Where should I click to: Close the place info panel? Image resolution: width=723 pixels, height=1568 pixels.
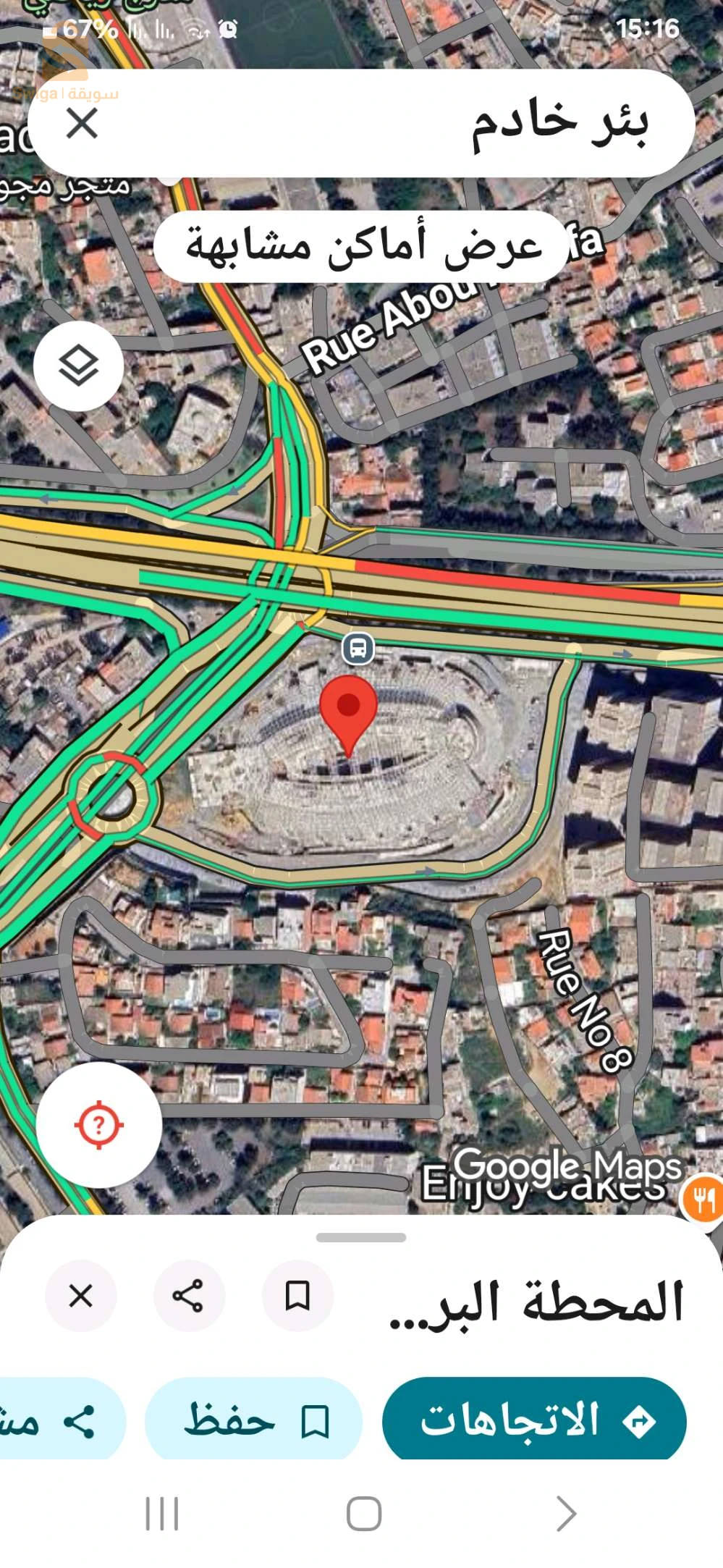tap(80, 1295)
